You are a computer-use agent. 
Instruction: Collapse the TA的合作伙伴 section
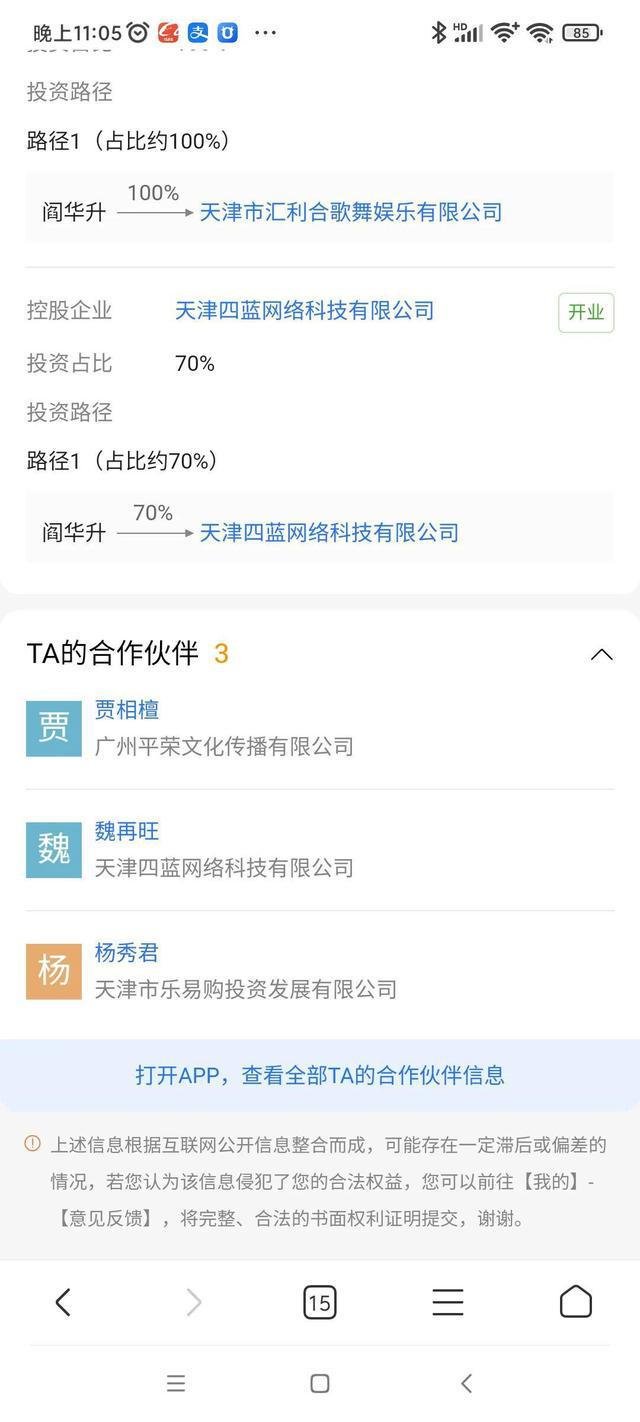[601, 655]
